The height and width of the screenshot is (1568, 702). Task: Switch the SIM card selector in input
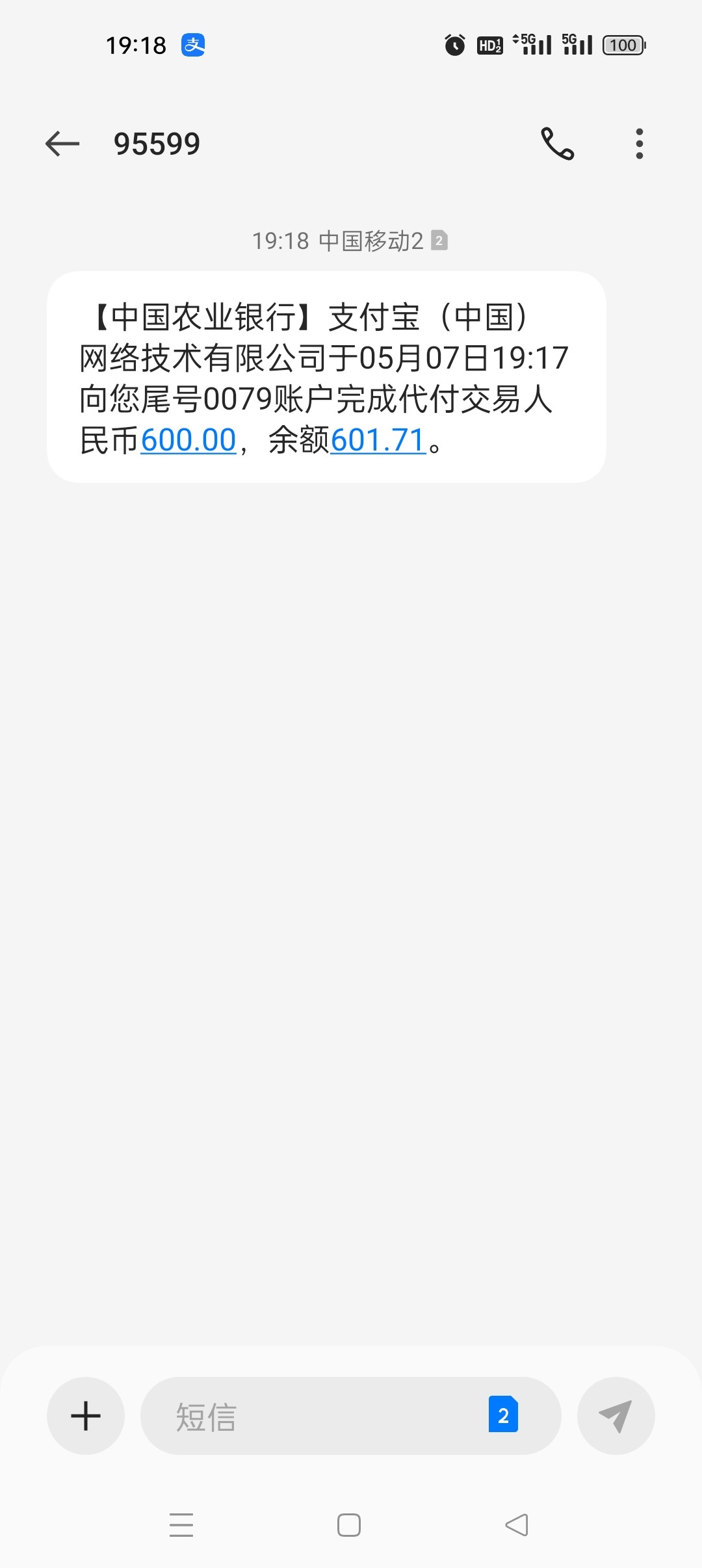point(503,1414)
